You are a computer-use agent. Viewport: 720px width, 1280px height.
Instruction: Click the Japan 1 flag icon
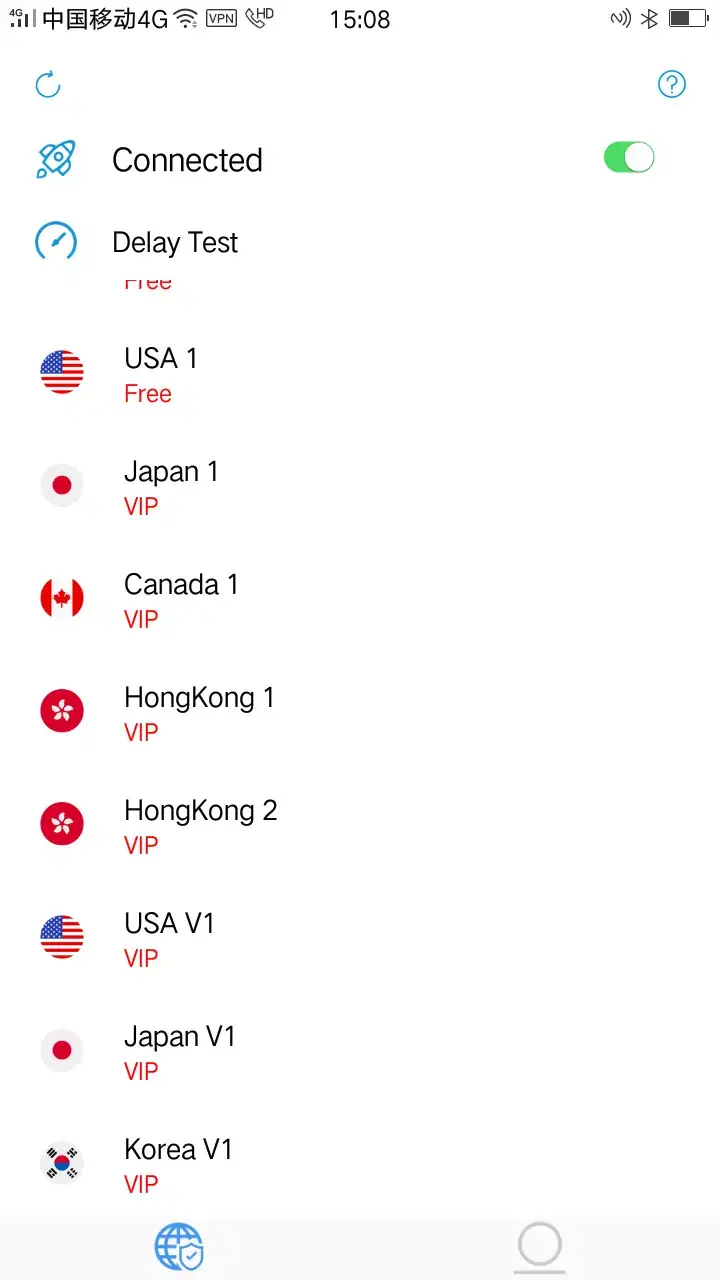62,484
